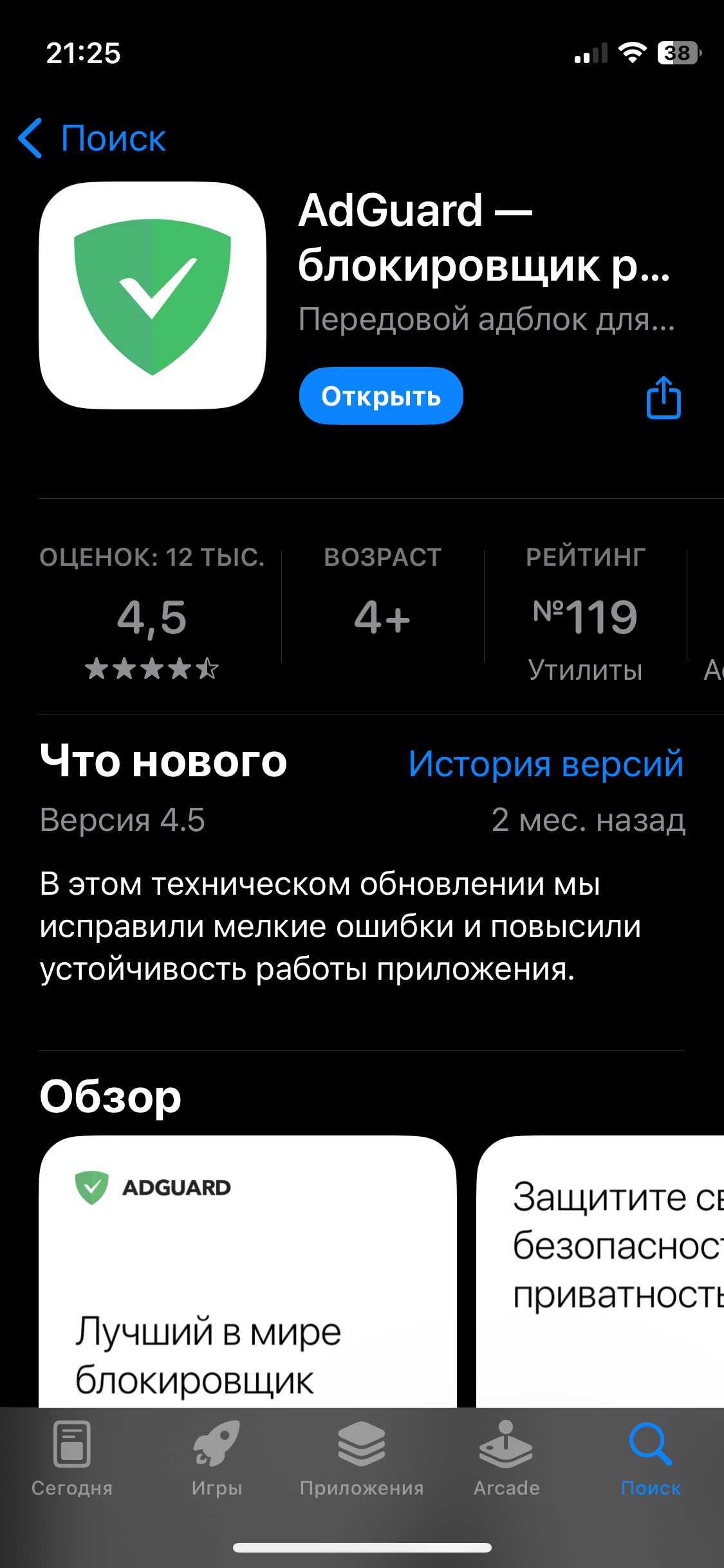The height and width of the screenshot is (1568, 724).
Task: Switch to the Игры tab
Action: [x=217, y=1459]
